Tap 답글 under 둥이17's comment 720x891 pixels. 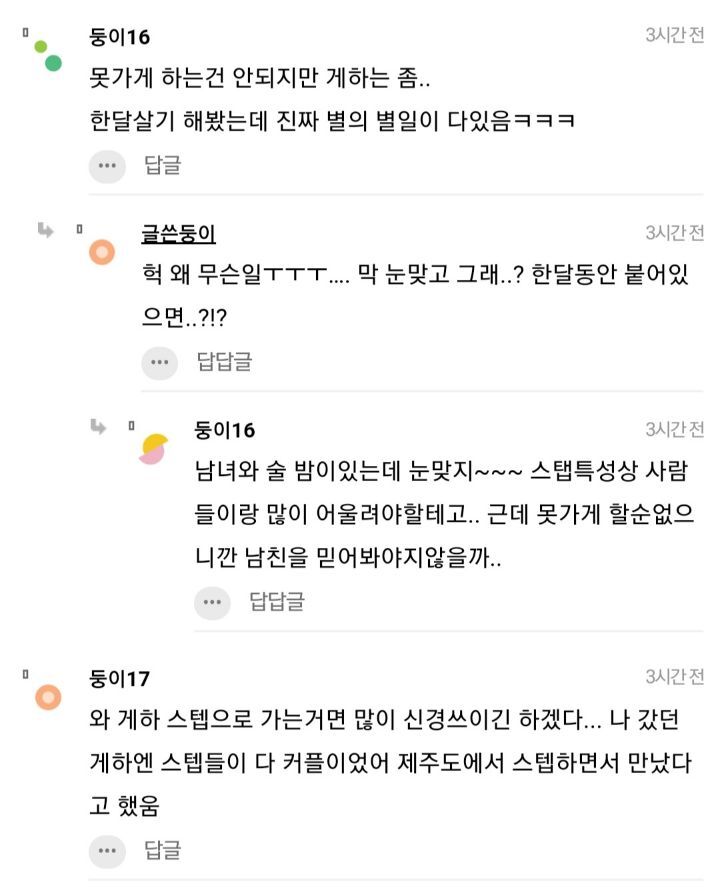click(x=163, y=850)
